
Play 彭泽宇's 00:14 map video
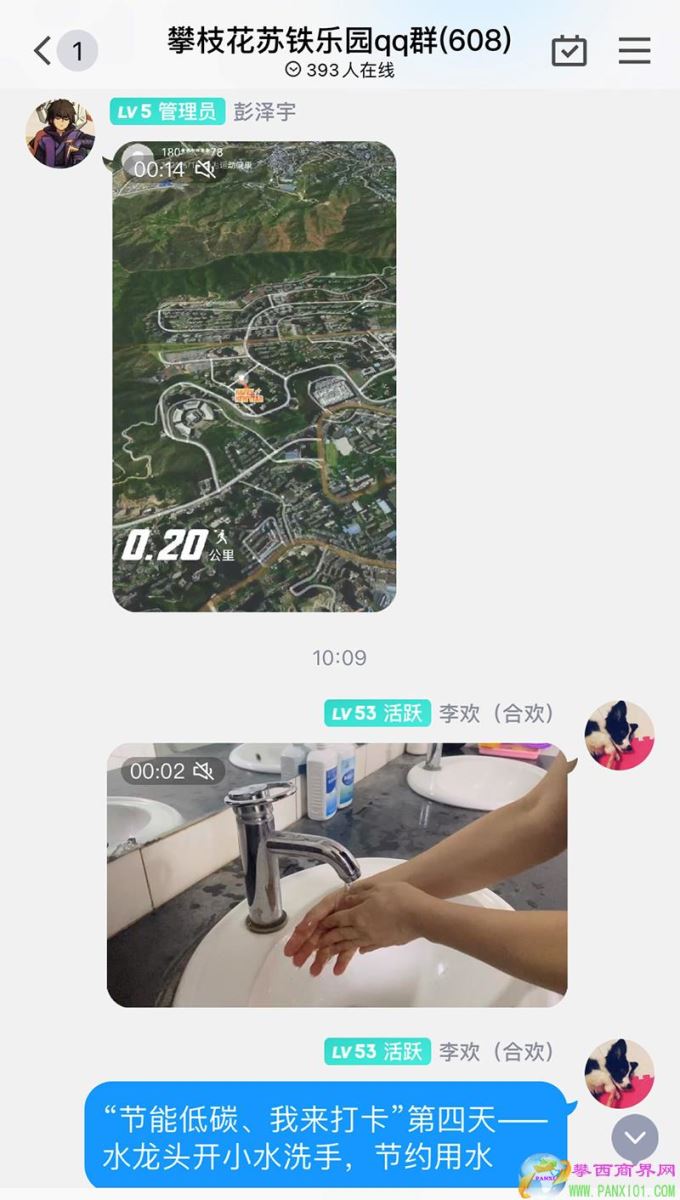tap(254, 376)
